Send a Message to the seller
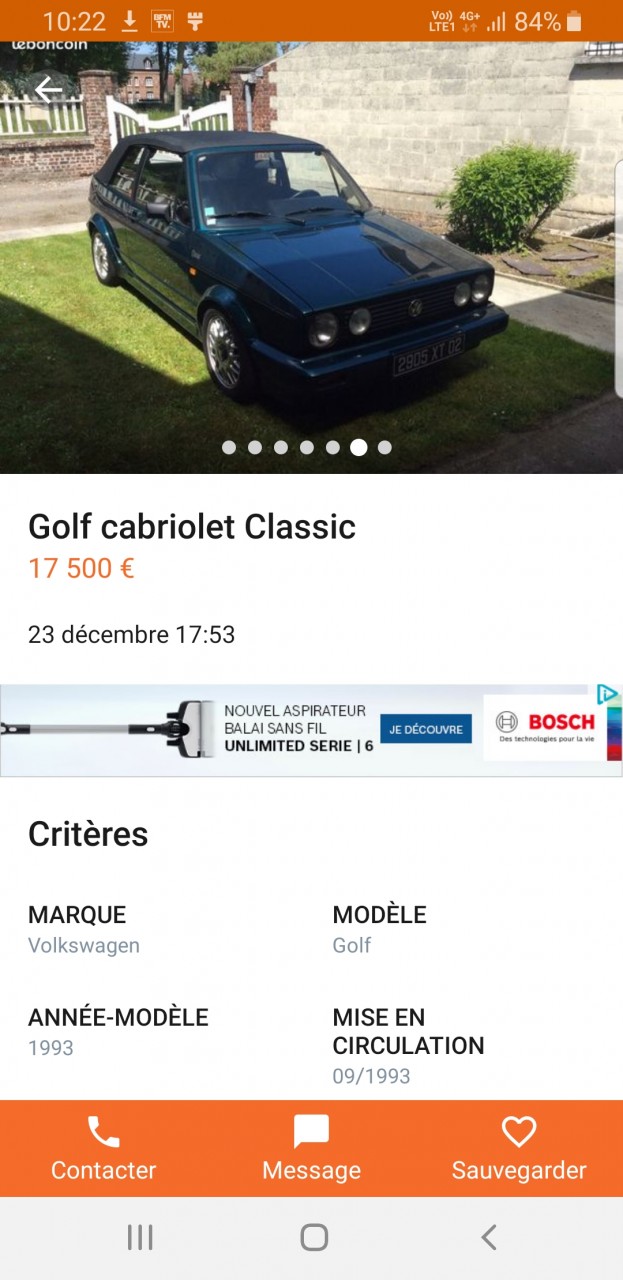This screenshot has height=1280, width=623. [311, 1149]
